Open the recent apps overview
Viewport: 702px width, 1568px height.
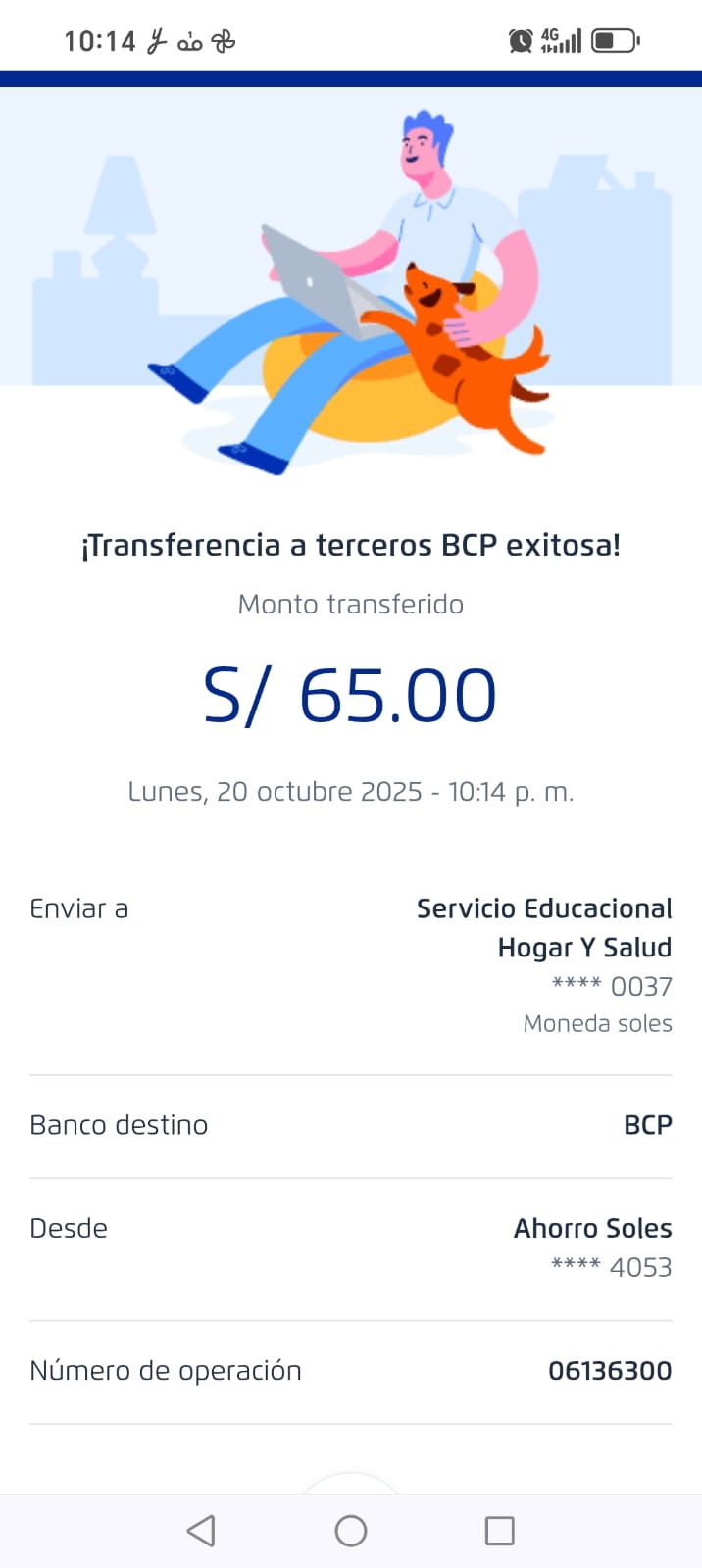click(499, 1530)
